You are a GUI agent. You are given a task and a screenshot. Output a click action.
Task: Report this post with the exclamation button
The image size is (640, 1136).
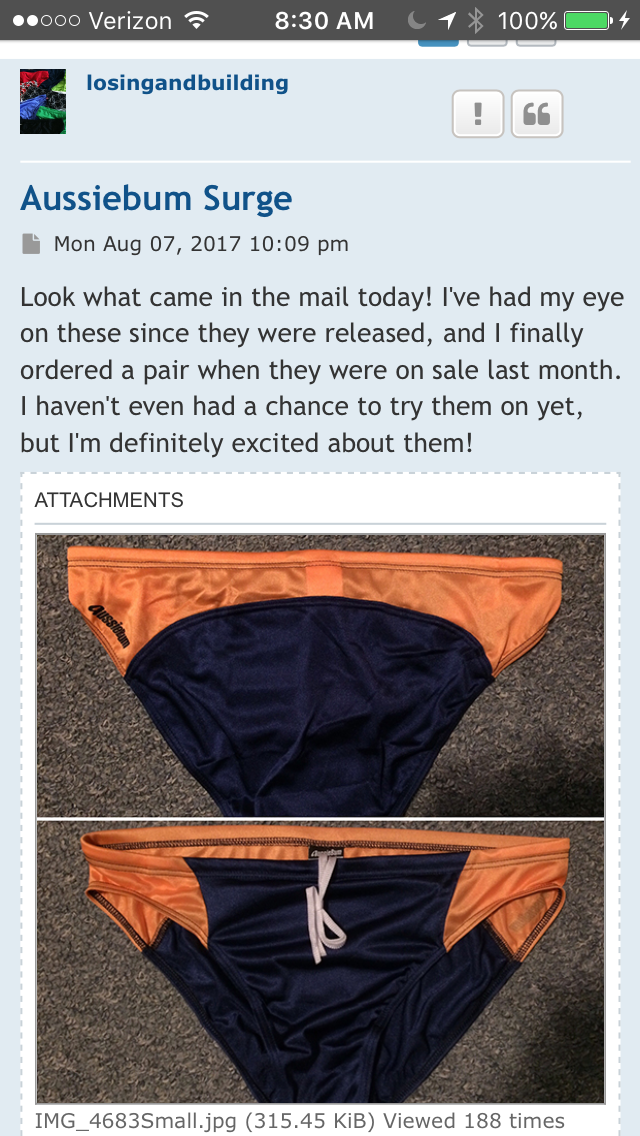tap(478, 114)
